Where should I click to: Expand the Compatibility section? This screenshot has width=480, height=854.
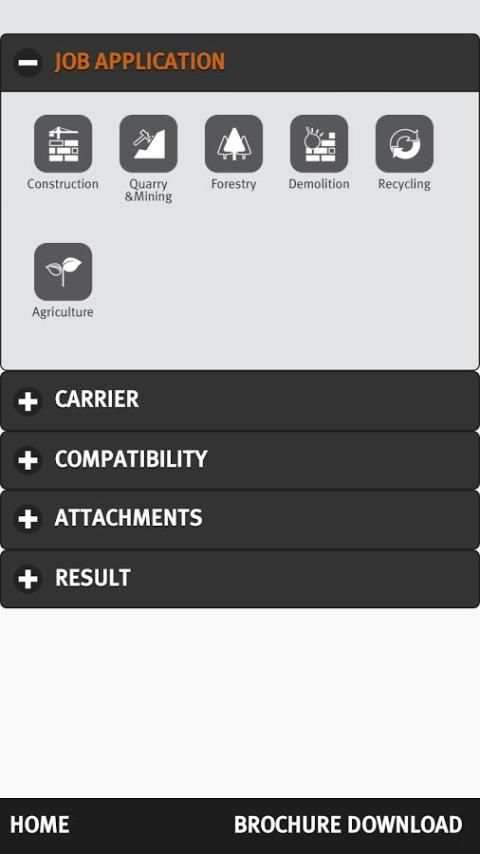(240, 460)
